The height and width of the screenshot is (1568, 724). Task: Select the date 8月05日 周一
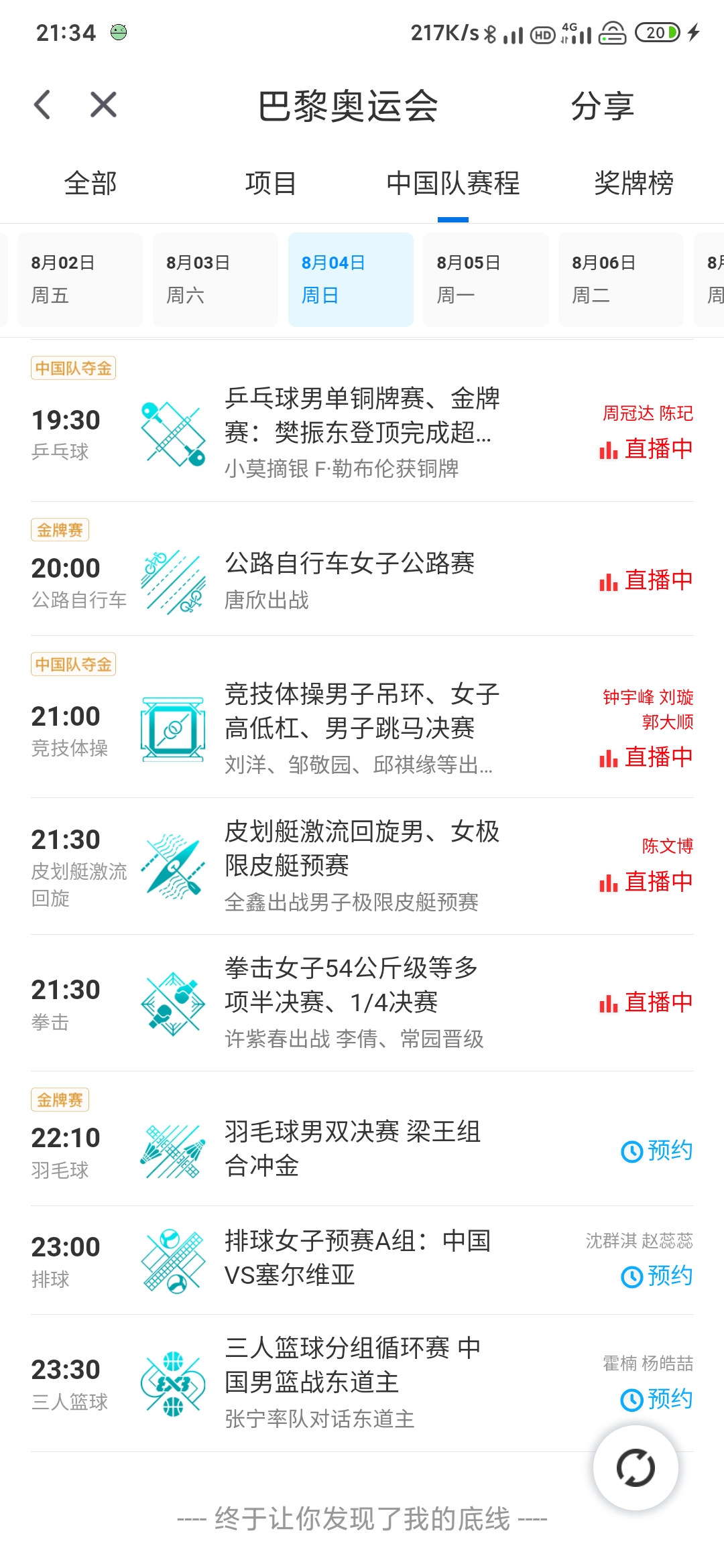(485, 279)
